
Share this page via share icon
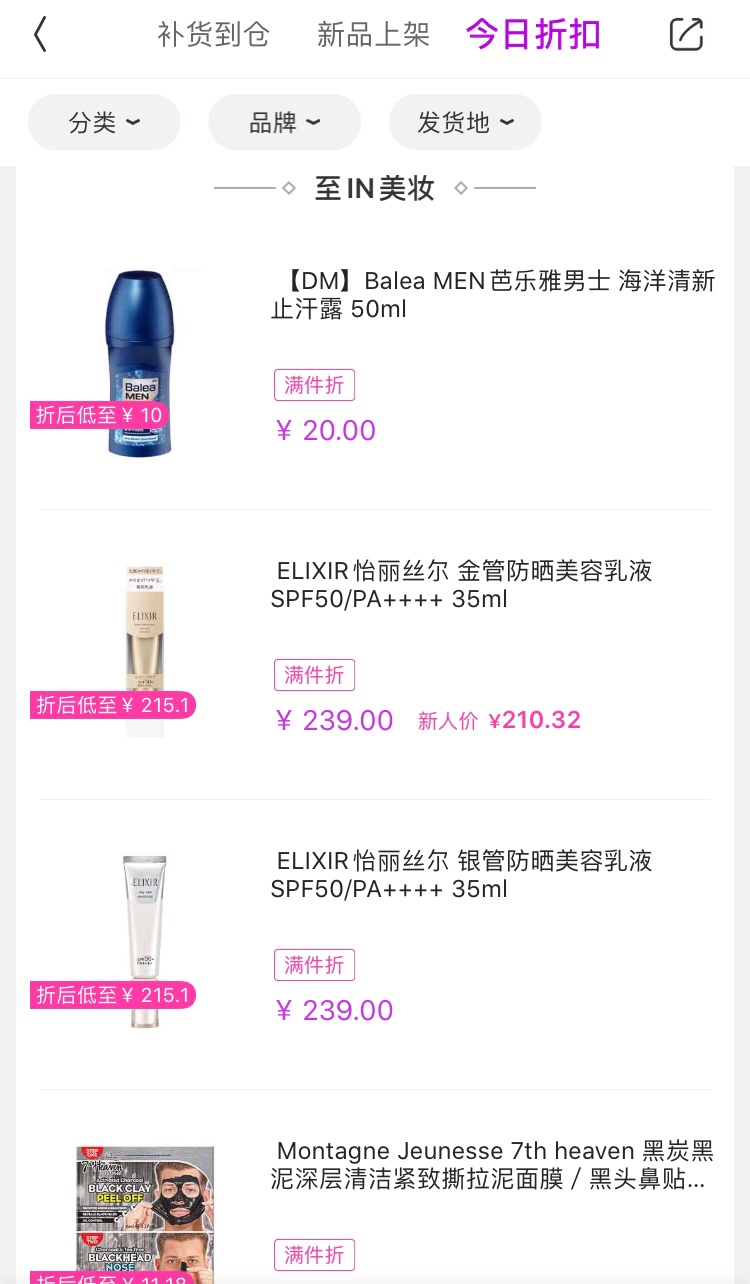pos(686,35)
